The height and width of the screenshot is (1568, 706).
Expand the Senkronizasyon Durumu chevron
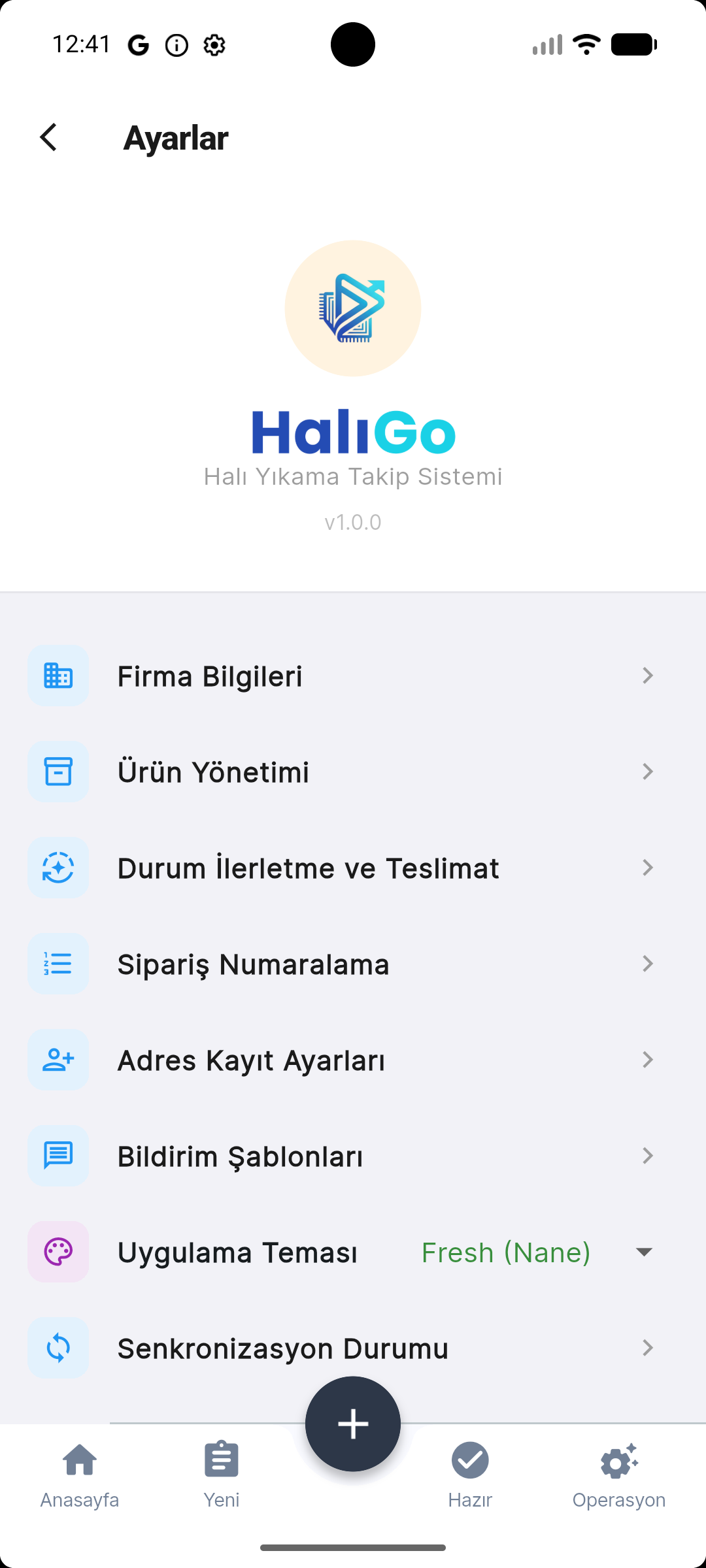pyautogui.click(x=647, y=1348)
